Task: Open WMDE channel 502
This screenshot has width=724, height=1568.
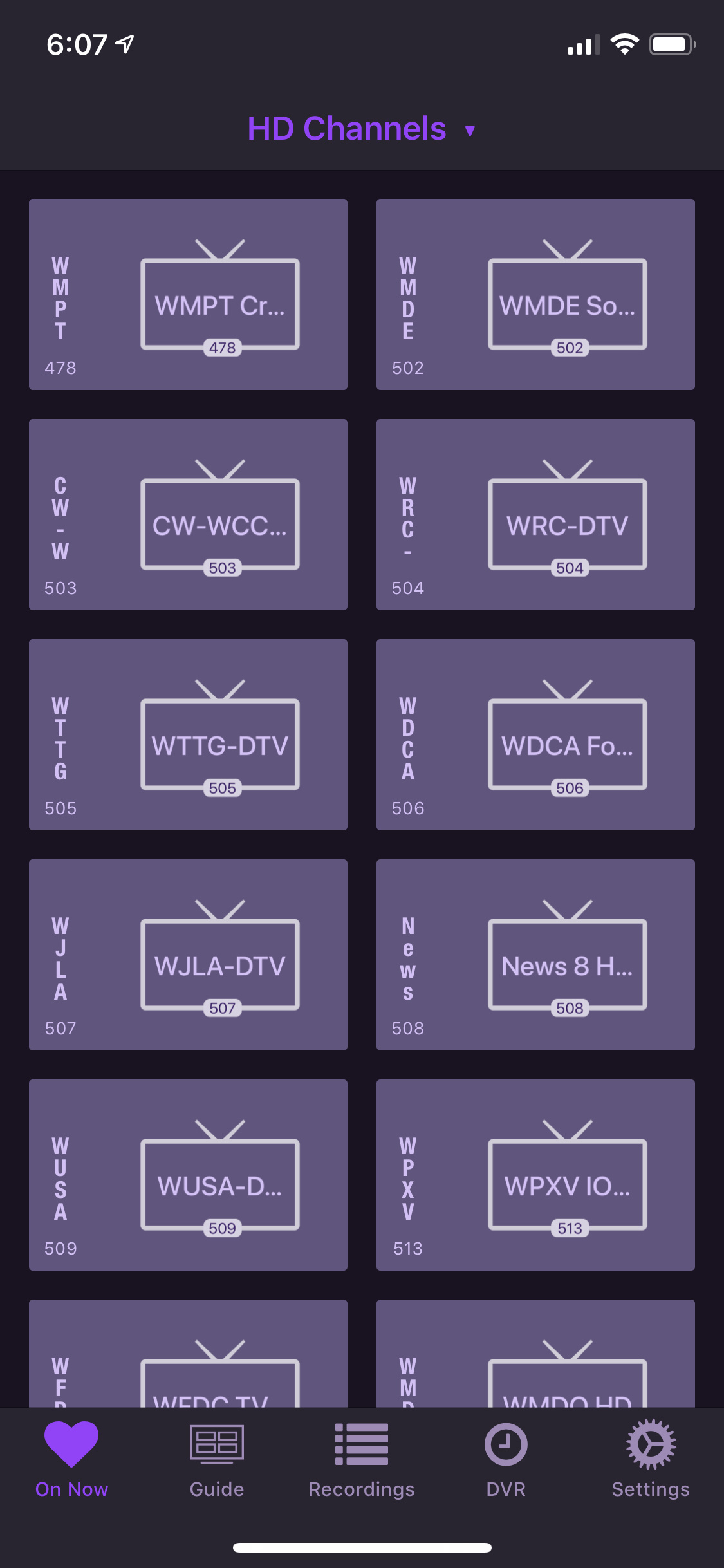Action: [535, 294]
